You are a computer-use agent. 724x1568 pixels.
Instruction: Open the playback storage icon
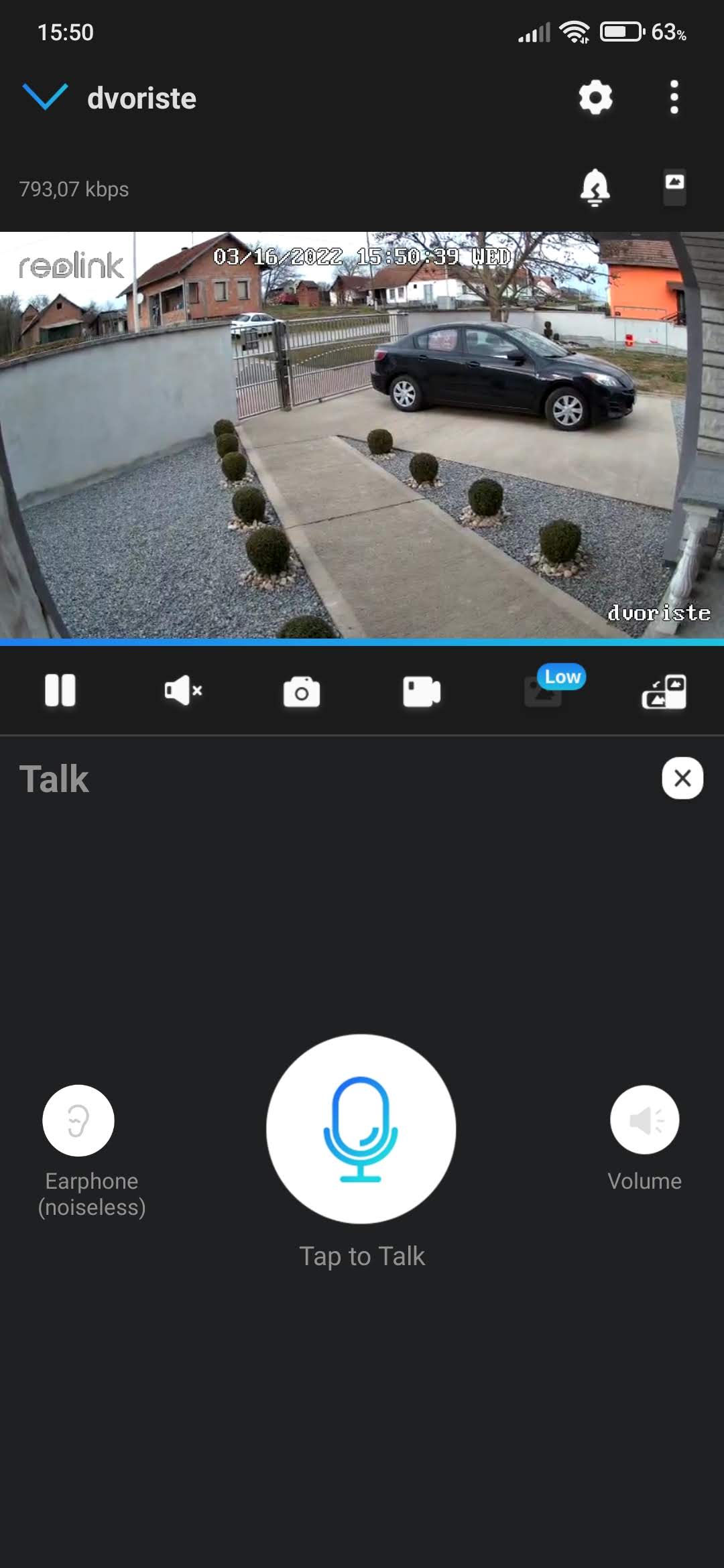point(674,187)
